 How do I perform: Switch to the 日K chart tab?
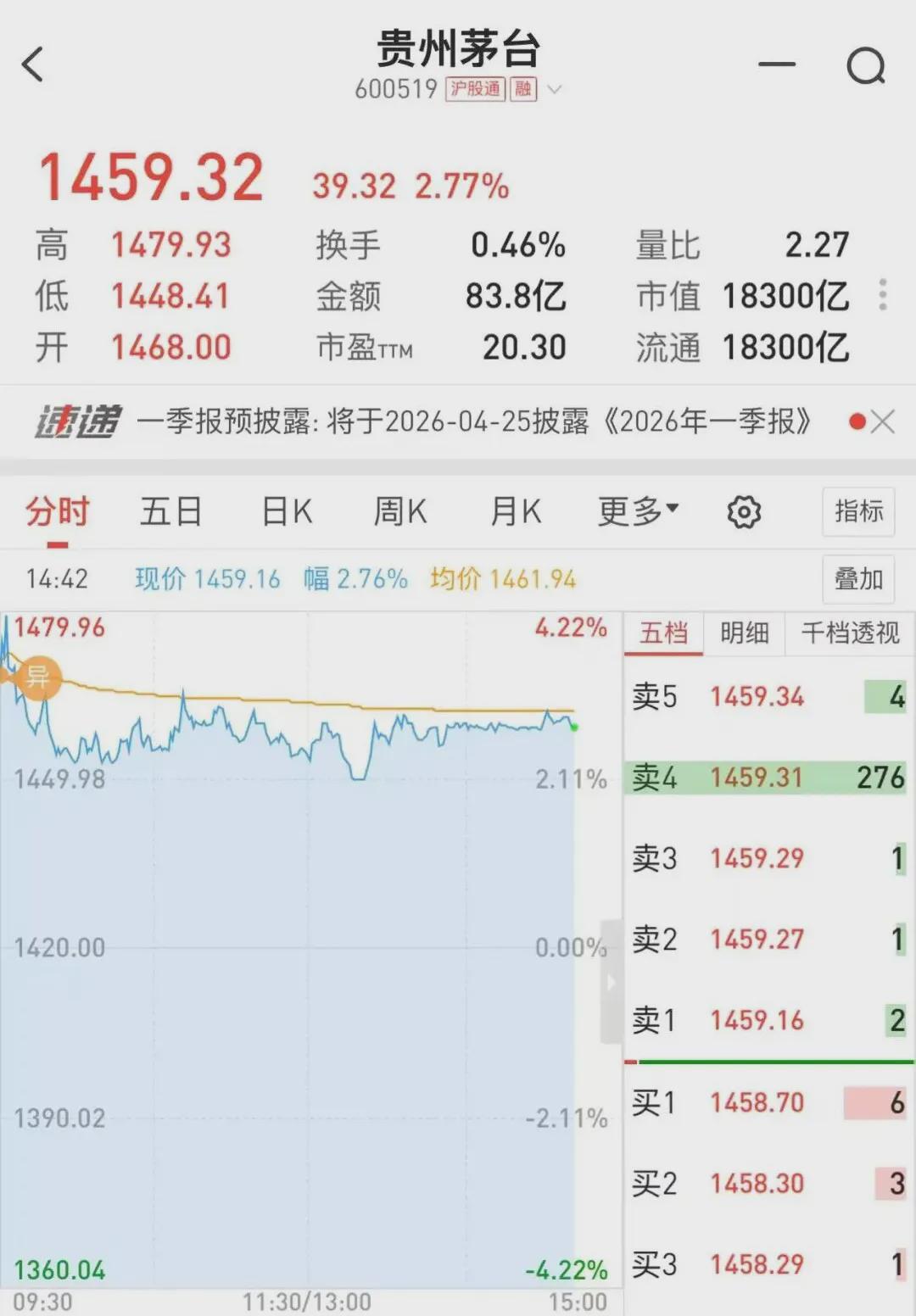[x=287, y=511]
